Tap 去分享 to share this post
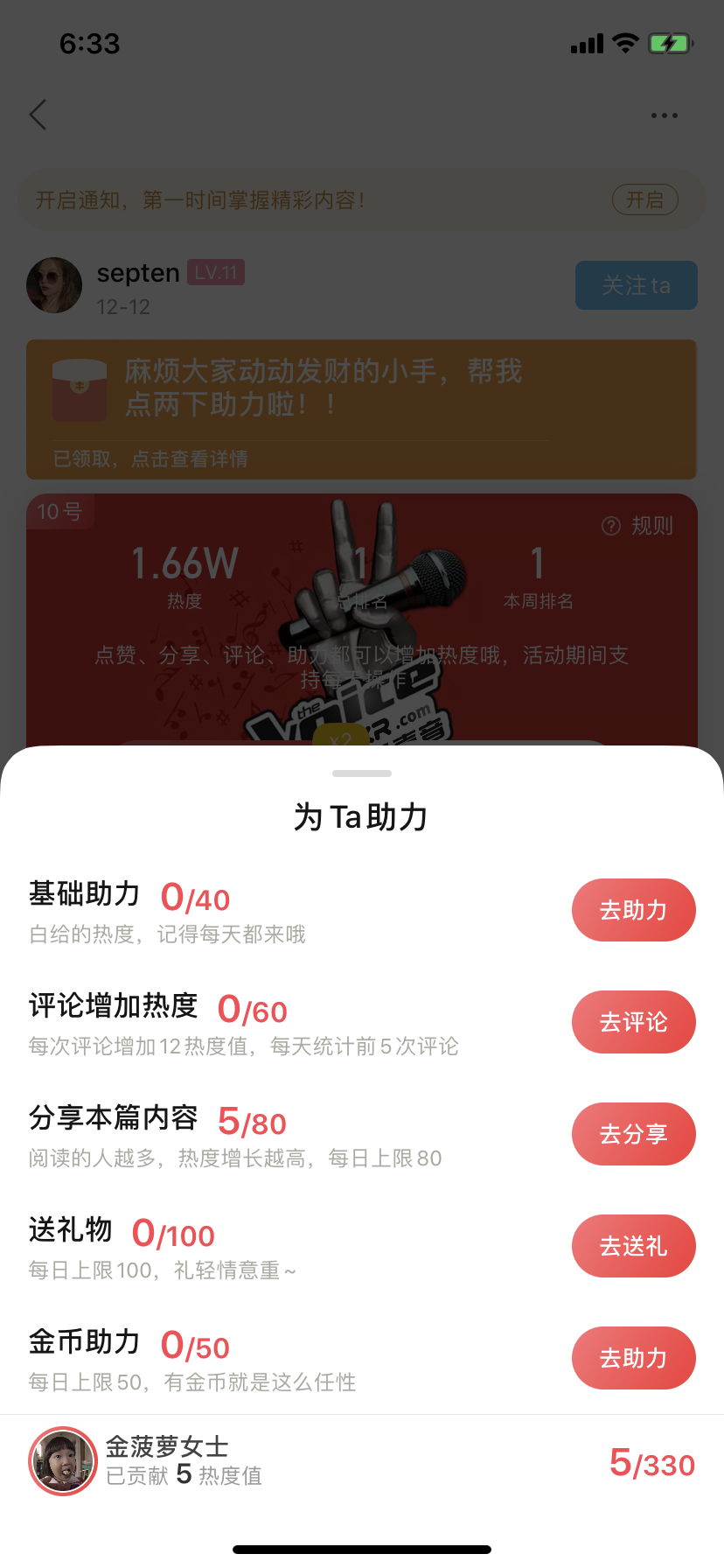This screenshot has height=1568, width=724. [x=633, y=1134]
